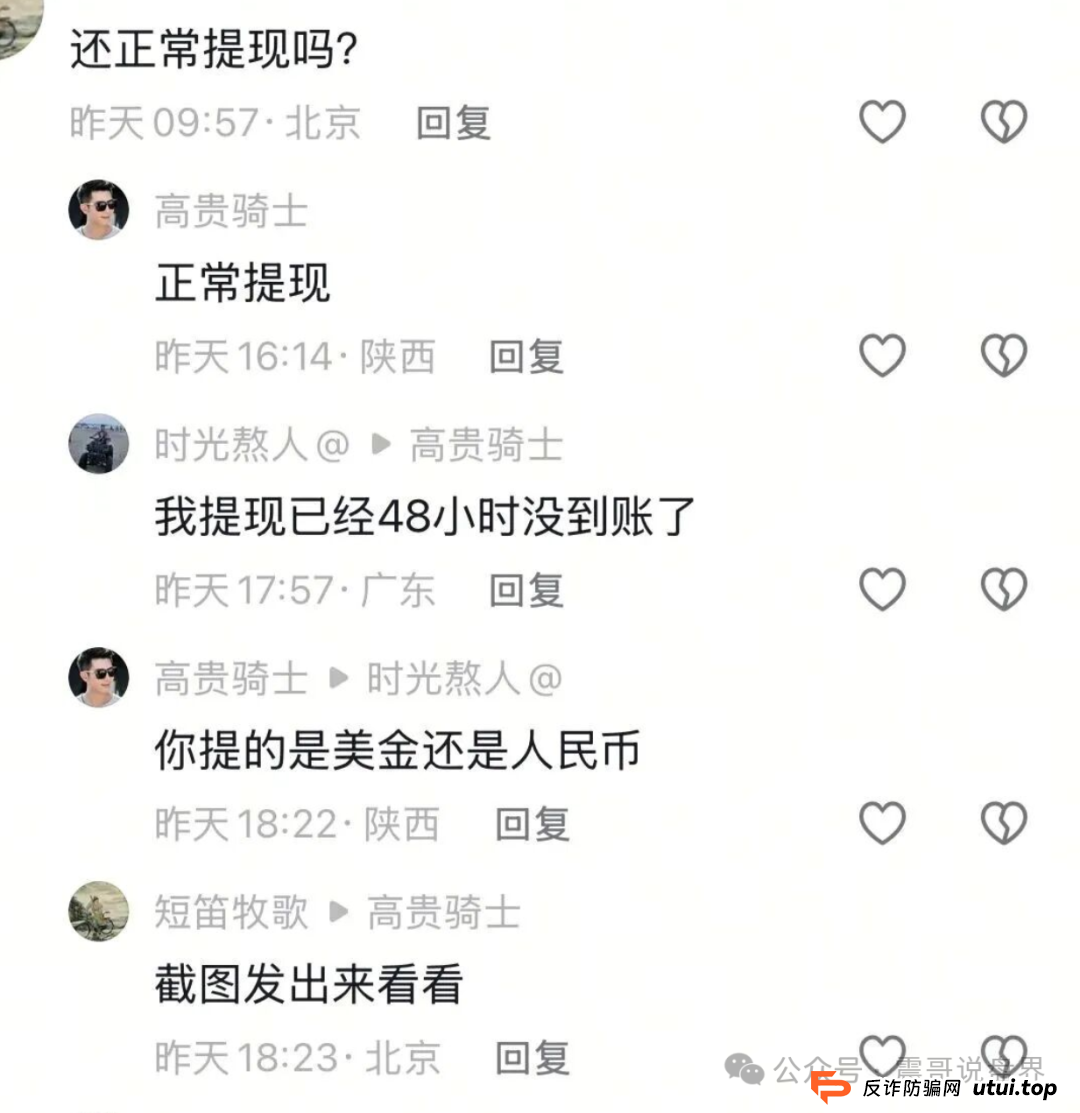Screen dimensions: 1080x1113
Task: Click the timestamp "昨天 09:57 · 北京"
Action: [214, 122]
